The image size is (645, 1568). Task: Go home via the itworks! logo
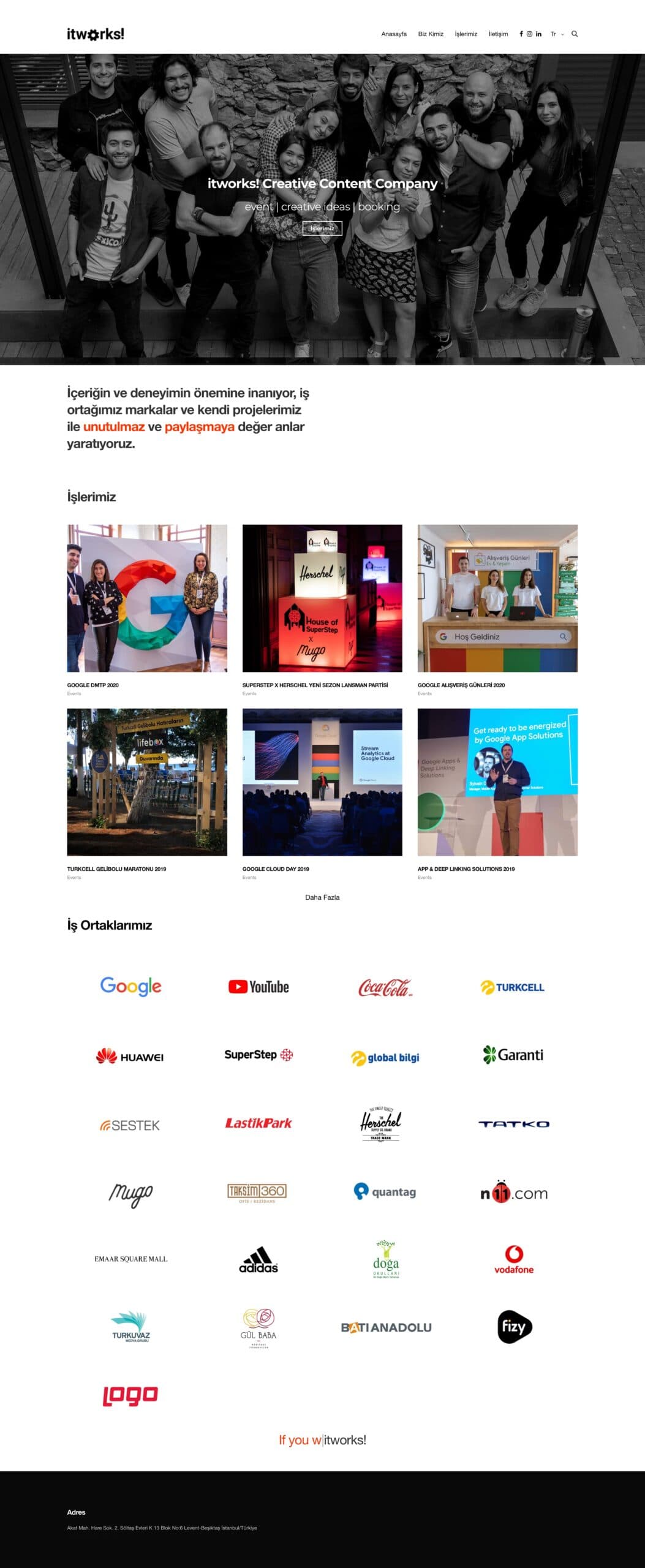tap(96, 34)
